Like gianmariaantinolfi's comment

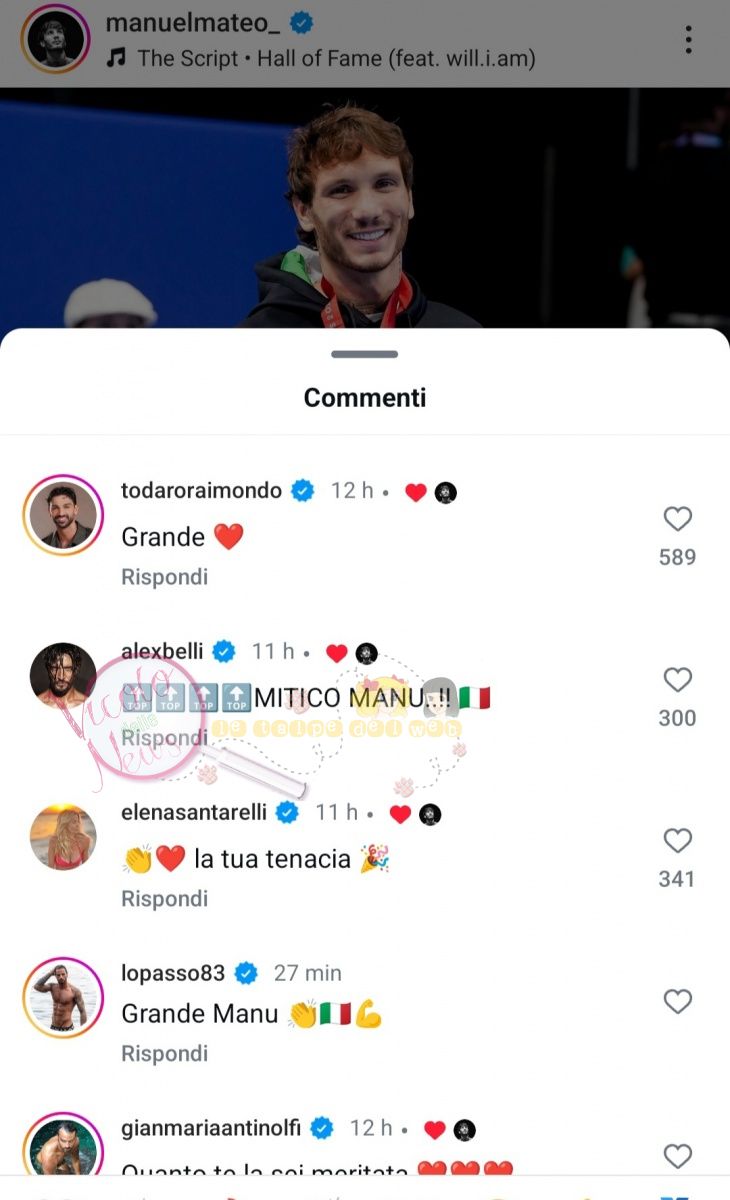click(x=678, y=1156)
